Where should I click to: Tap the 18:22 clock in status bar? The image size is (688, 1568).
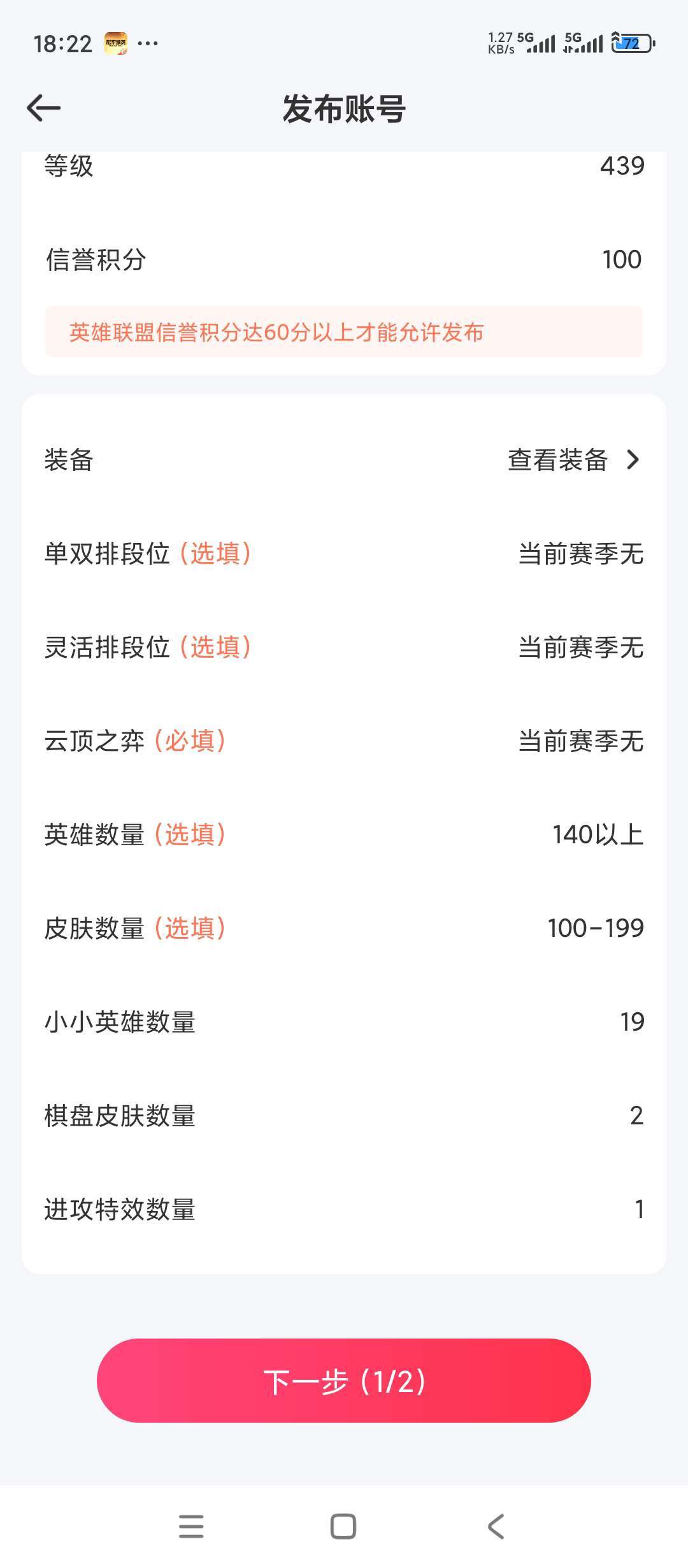click(x=62, y=43)
